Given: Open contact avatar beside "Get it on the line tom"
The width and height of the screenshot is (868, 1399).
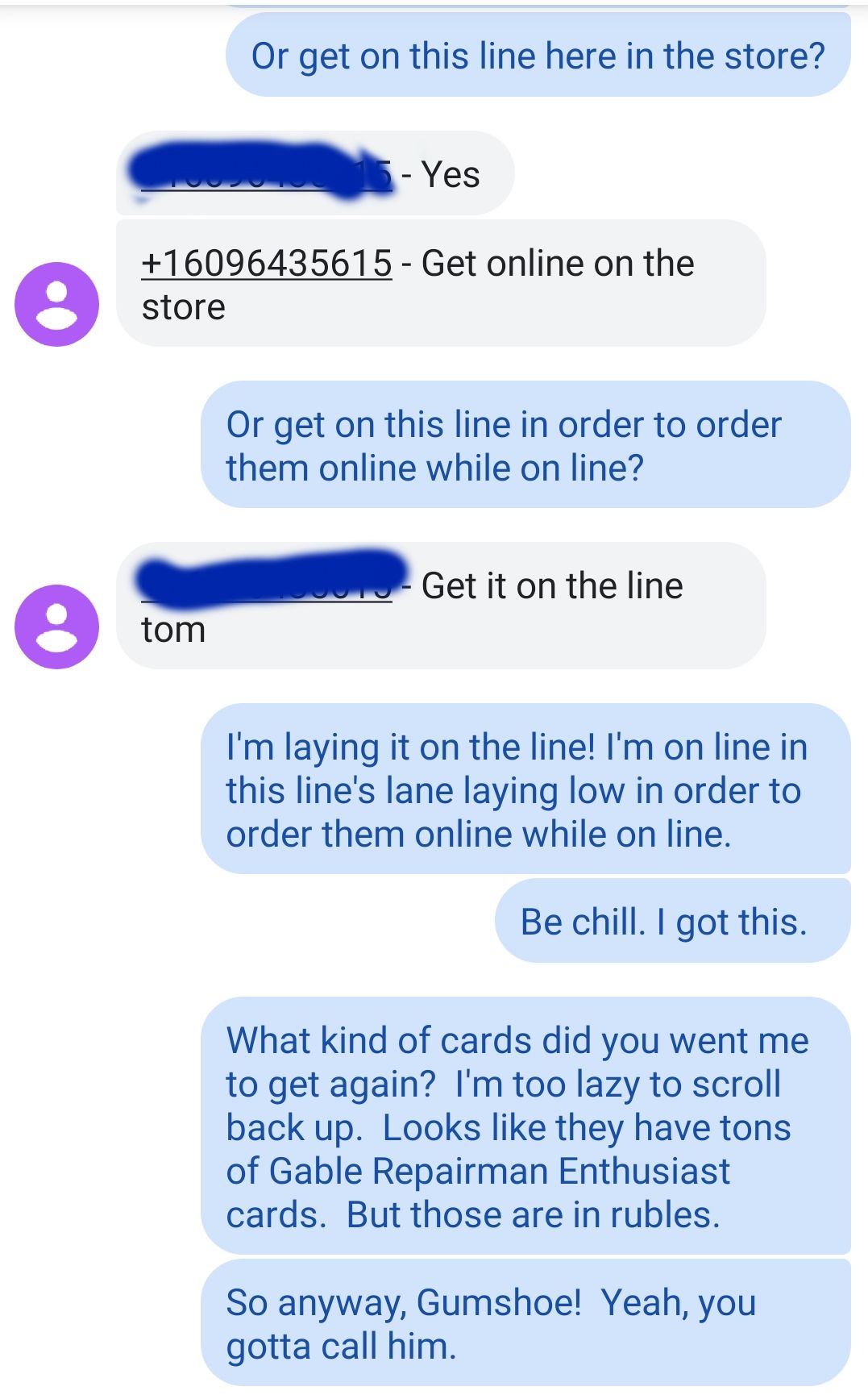Looking at the screenshot, I should (x=57, y=627).
